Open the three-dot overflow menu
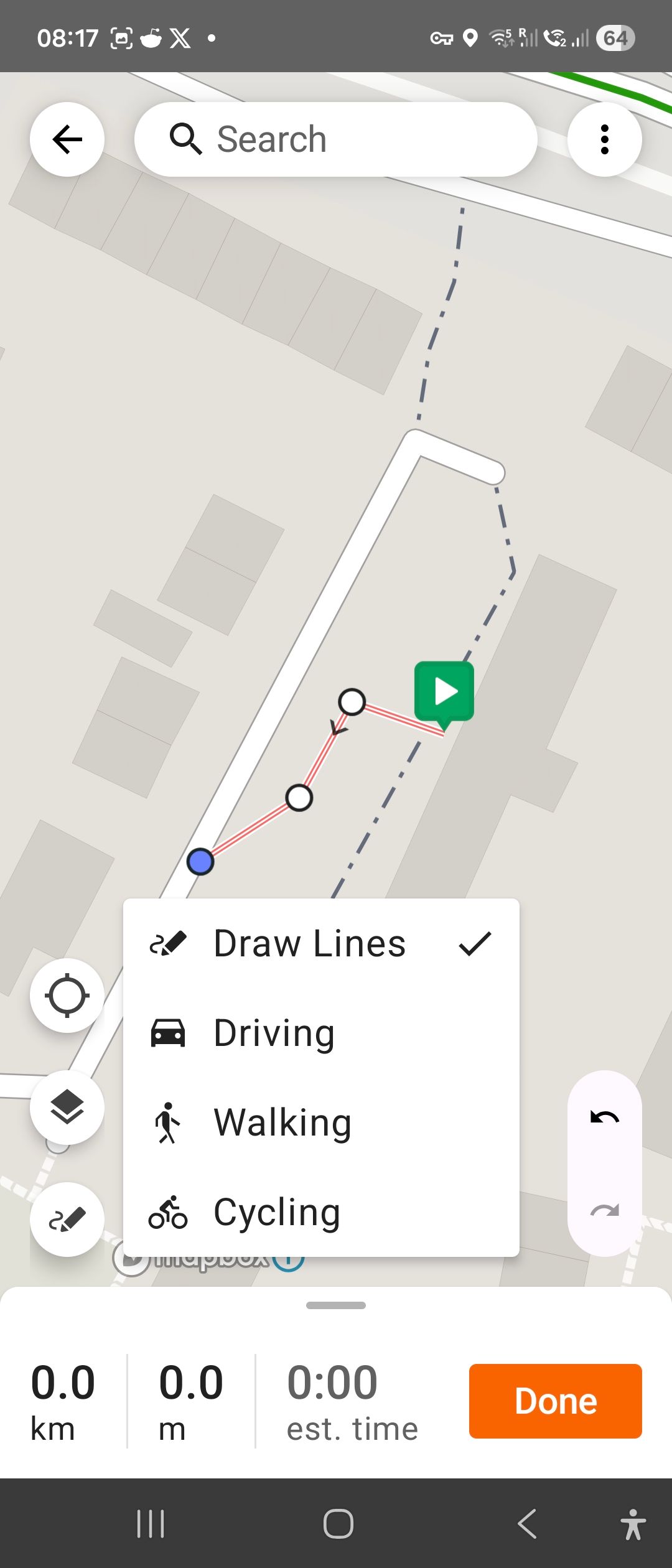The image size is (672, 1568). [x=604, y=139]
